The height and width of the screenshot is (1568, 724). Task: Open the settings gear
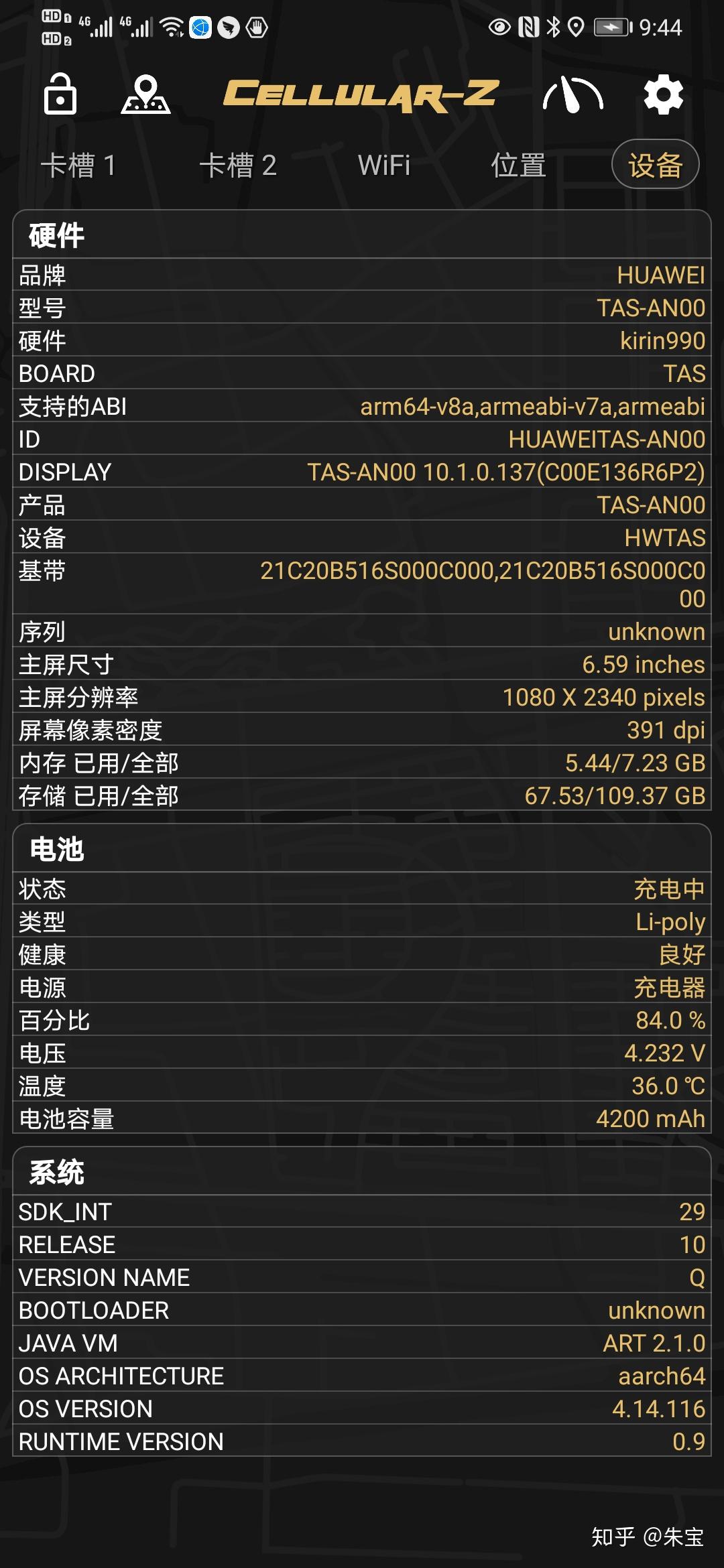663,95
